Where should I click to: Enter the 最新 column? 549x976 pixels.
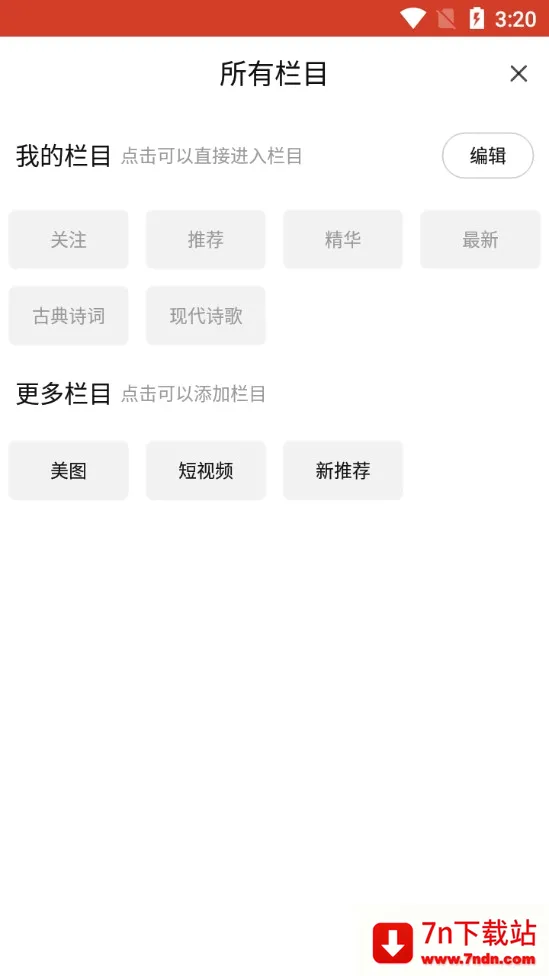[481, 240]
